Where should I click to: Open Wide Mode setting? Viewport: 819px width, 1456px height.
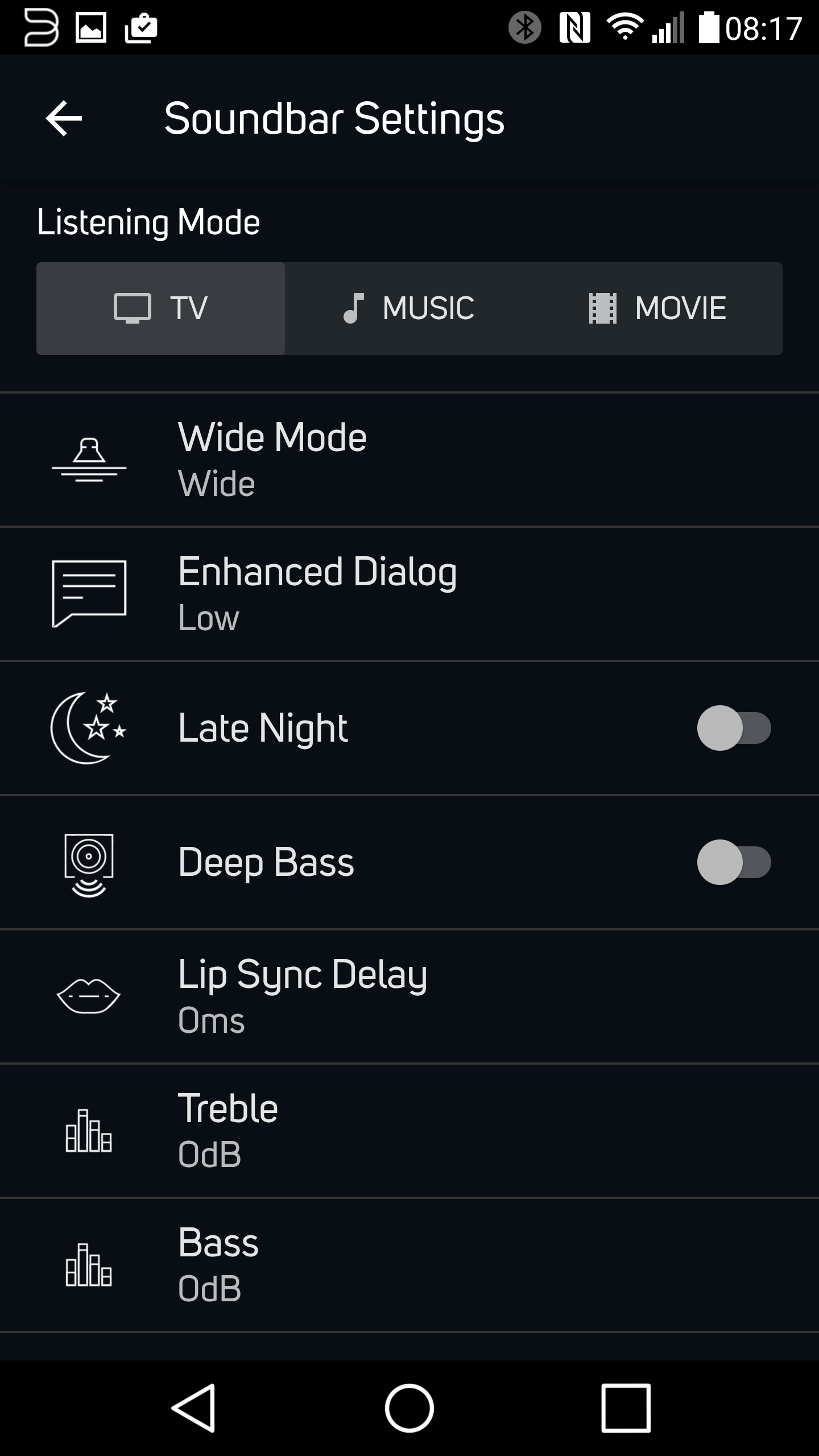click(409, 460)
